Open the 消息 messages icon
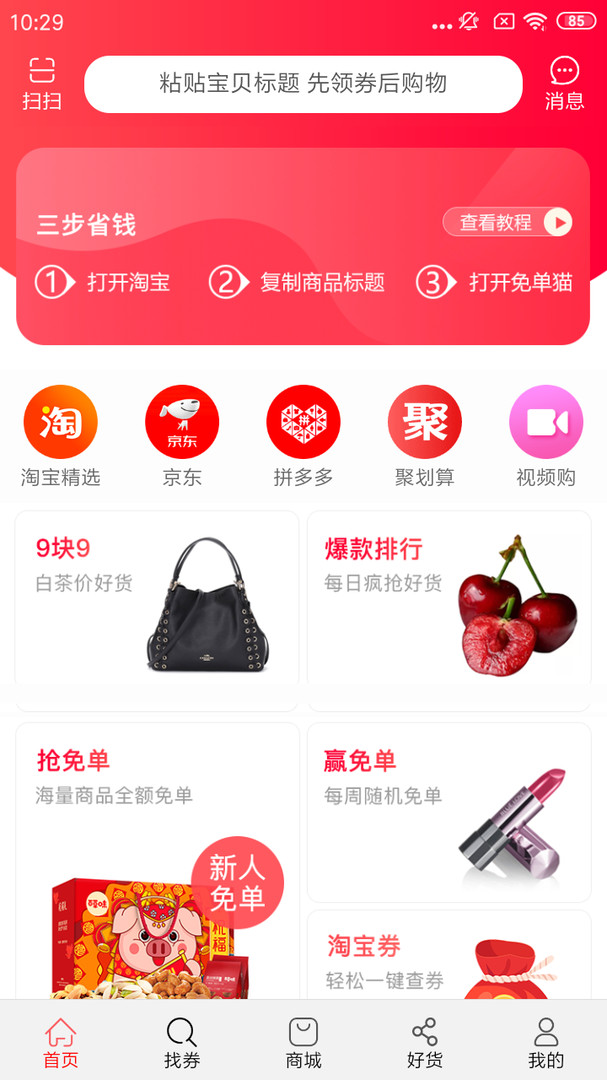 (564, 83)
